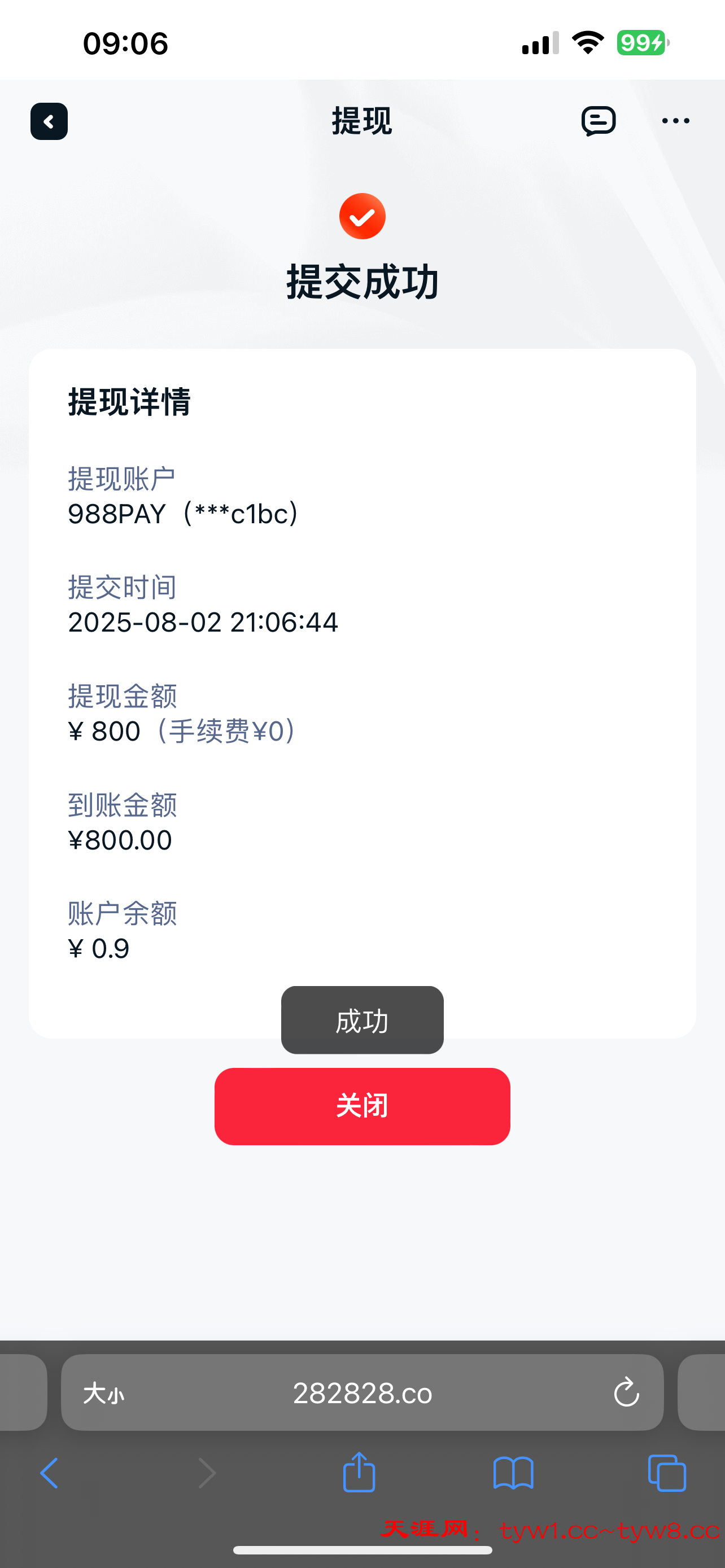The height and width of the screenshot is (1568, 725).
Task: Reload the page with the refresh icon
Action: click(x=626, y=1392)
